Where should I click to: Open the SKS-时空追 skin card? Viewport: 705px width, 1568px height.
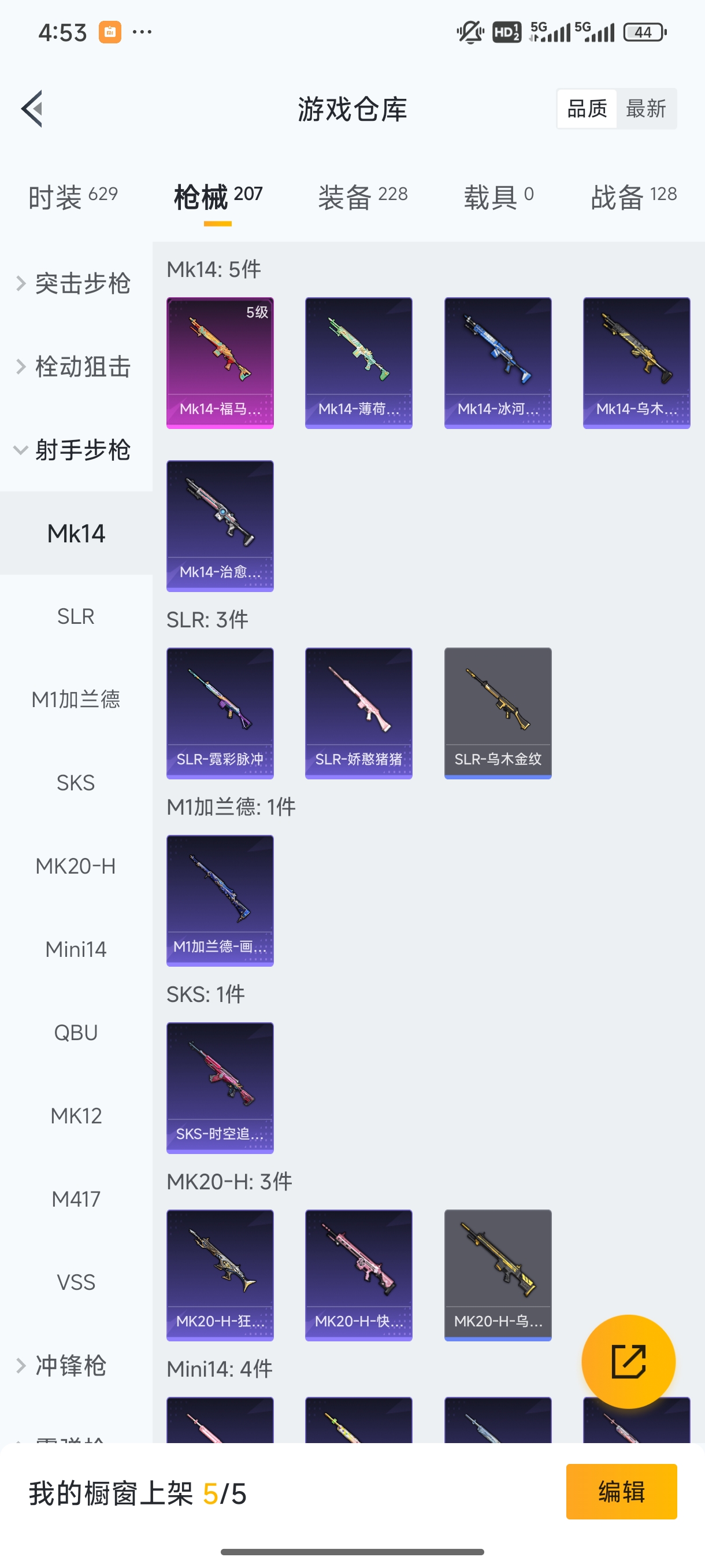click(x=220, y=1088)
